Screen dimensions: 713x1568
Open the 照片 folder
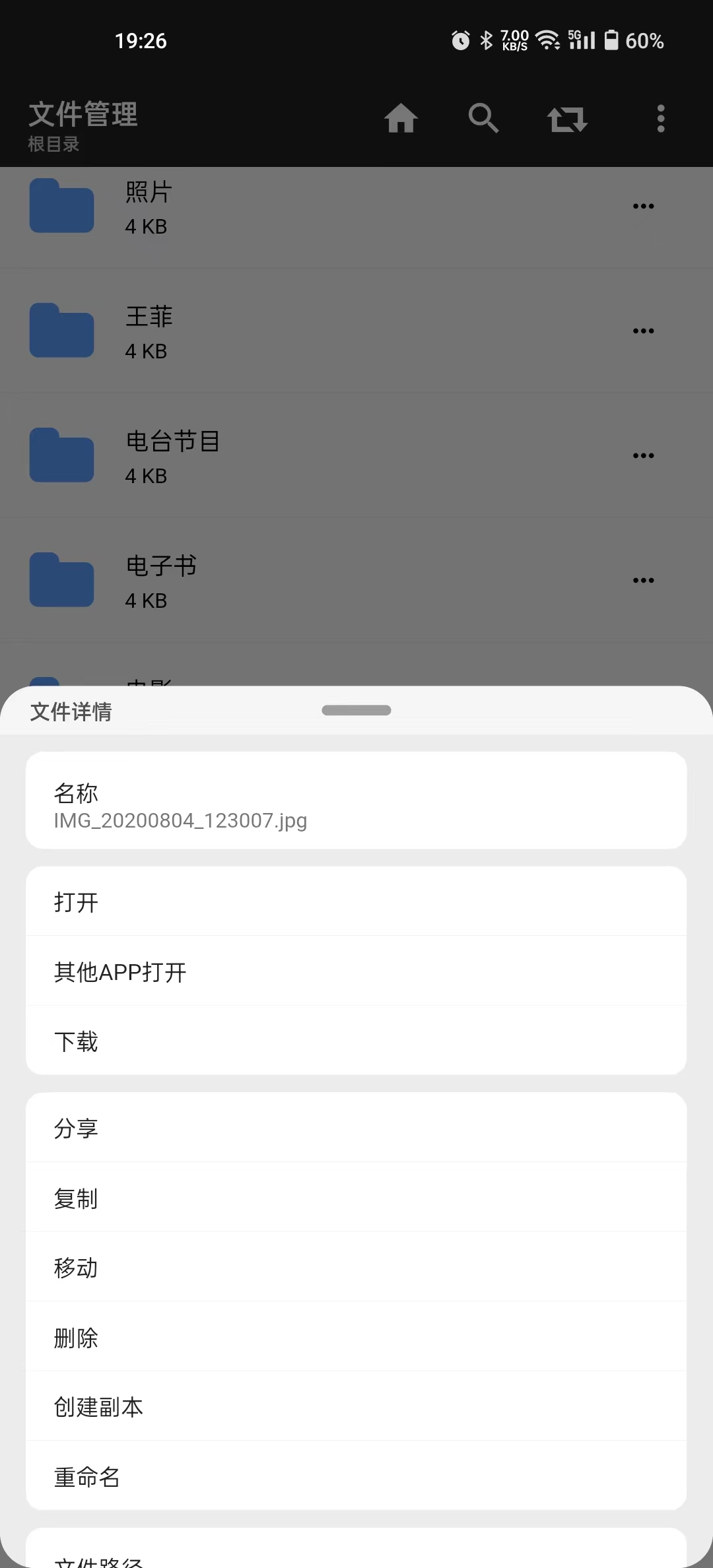[x=264, y=207]
